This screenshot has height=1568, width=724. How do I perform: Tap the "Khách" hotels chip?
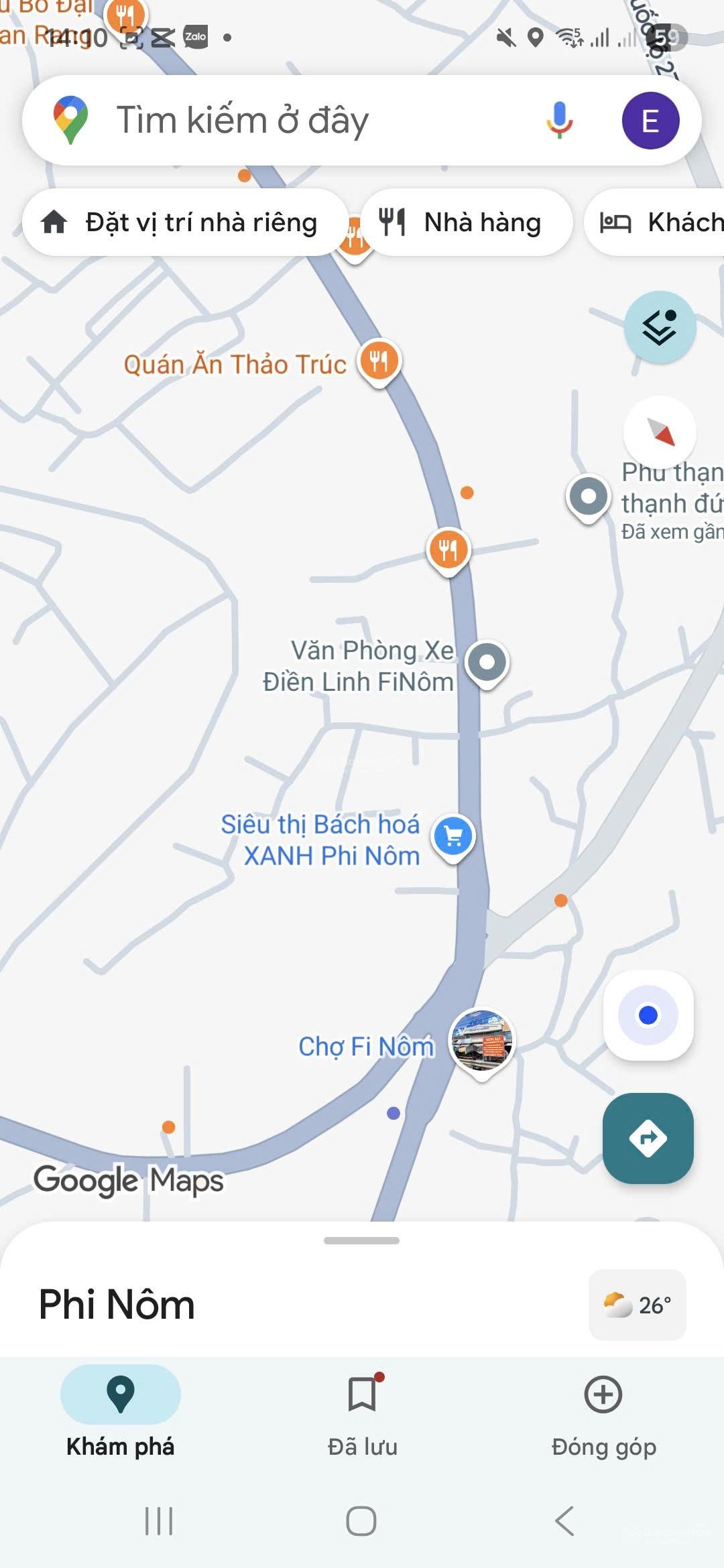point(660,222)
